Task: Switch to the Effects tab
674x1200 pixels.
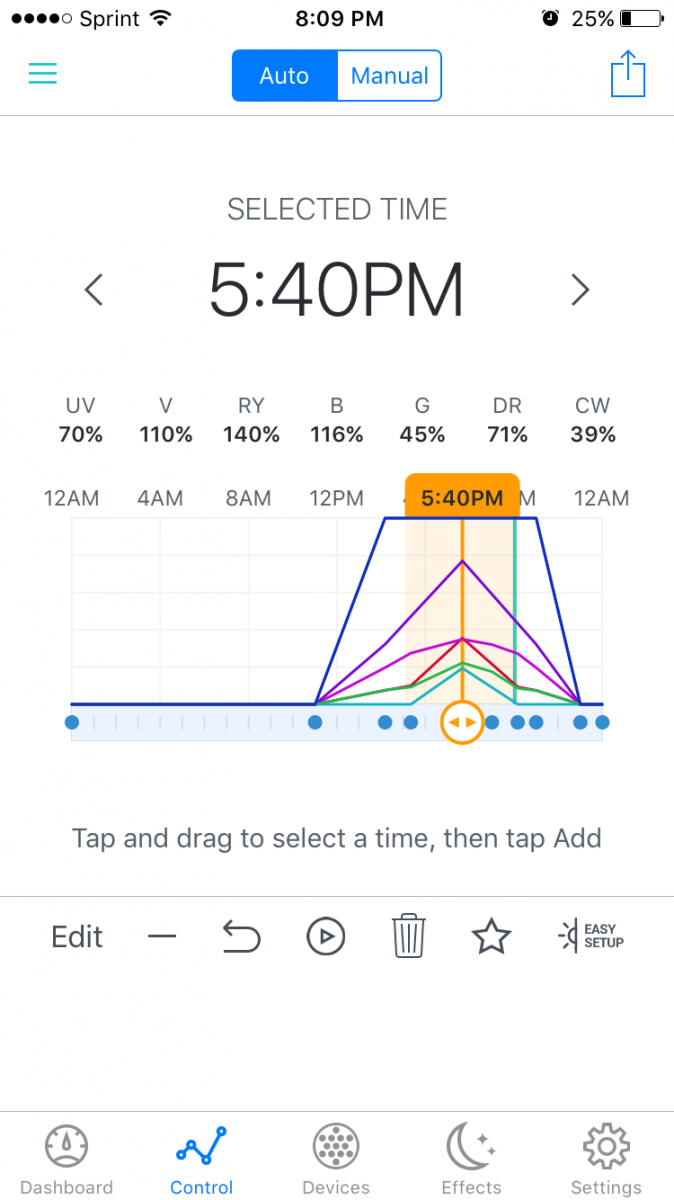Action: pos(471,1160)
